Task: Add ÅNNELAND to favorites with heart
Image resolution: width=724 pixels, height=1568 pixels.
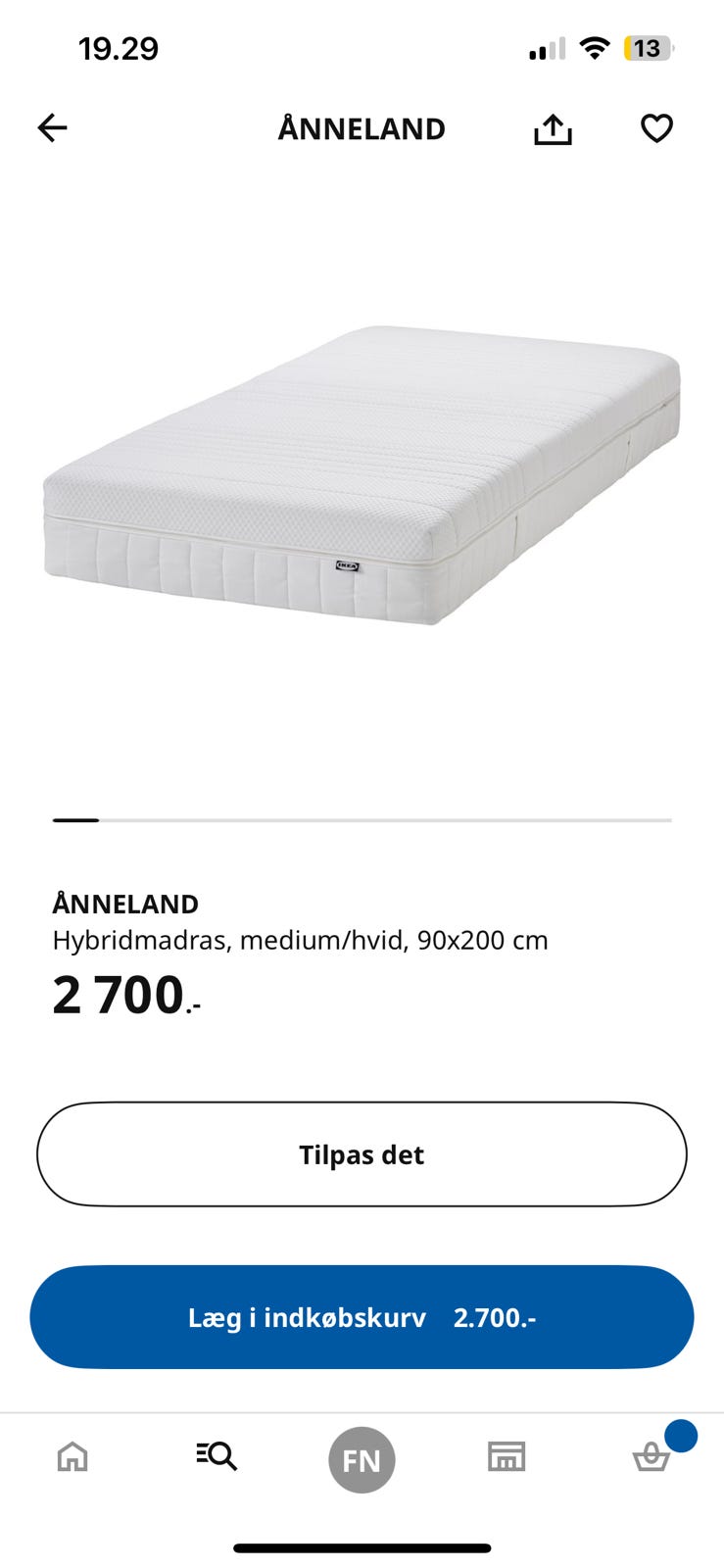Action: point(656,128)
